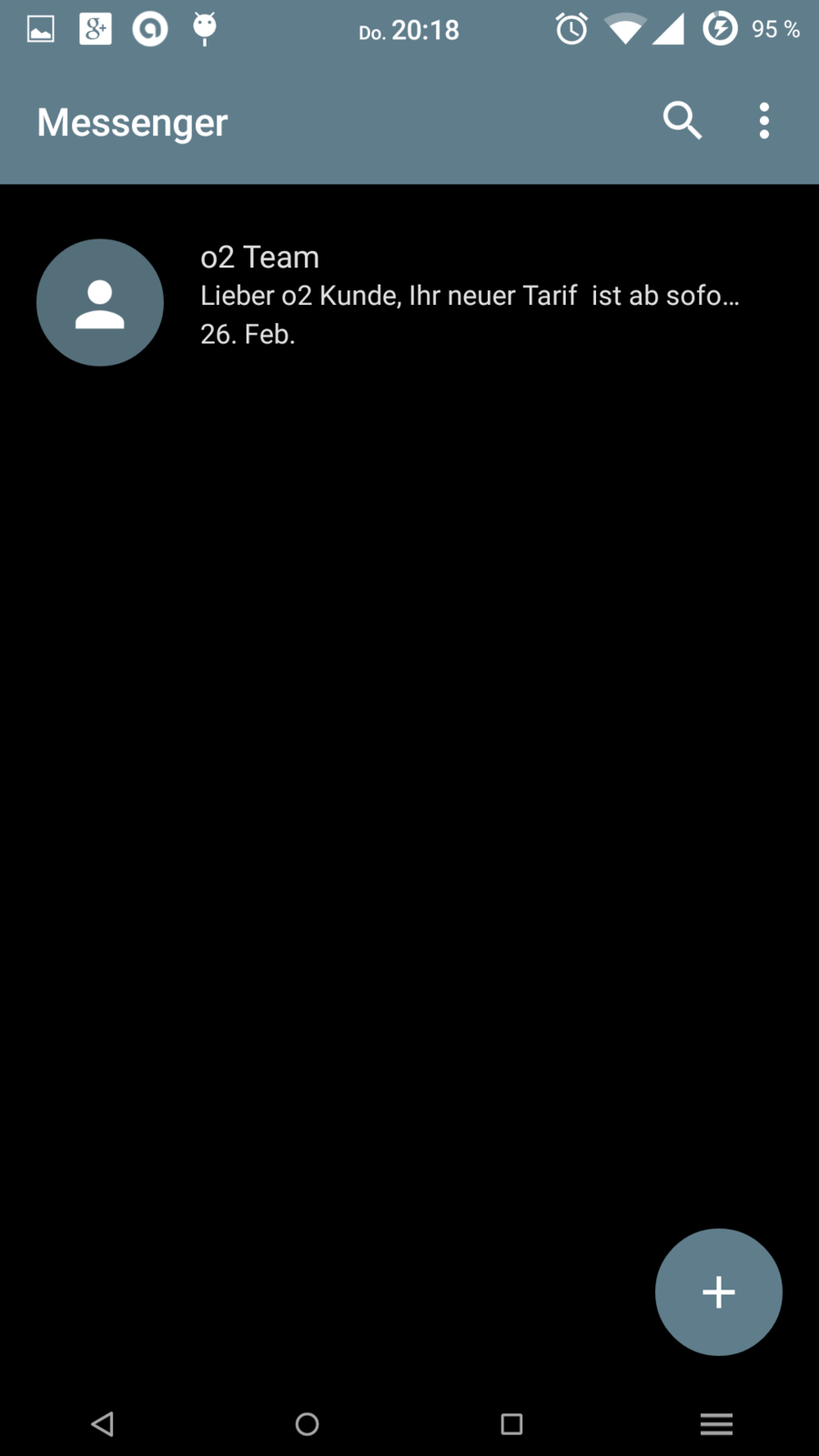Start a new message with plus button
This screenshot has height=1456, width=819.
(x=718, y=1291)
